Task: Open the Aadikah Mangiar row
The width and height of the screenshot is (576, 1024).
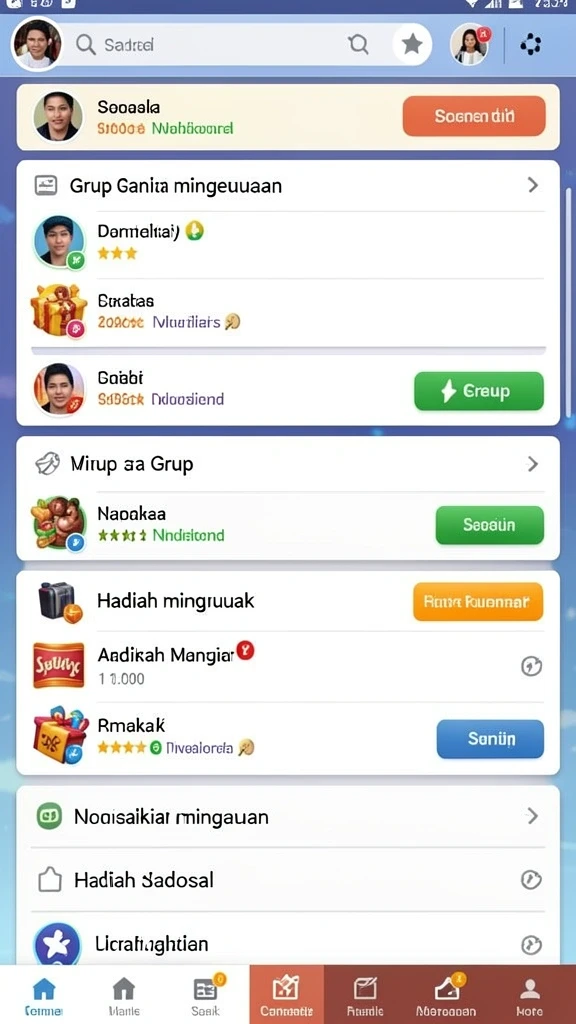Action: (287, 665)
